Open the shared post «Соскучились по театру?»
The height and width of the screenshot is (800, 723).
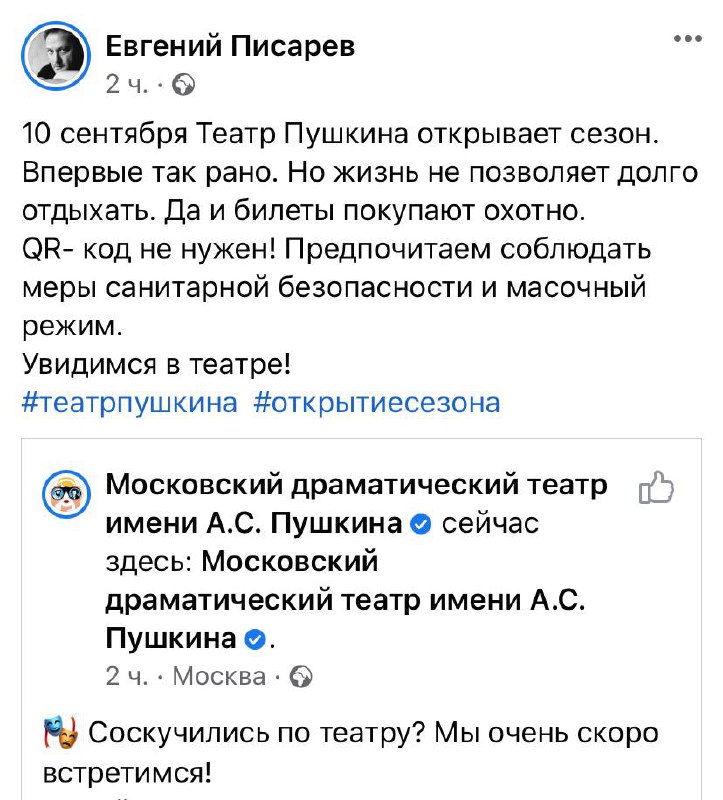pyautogui.click(x=351, y=752)
